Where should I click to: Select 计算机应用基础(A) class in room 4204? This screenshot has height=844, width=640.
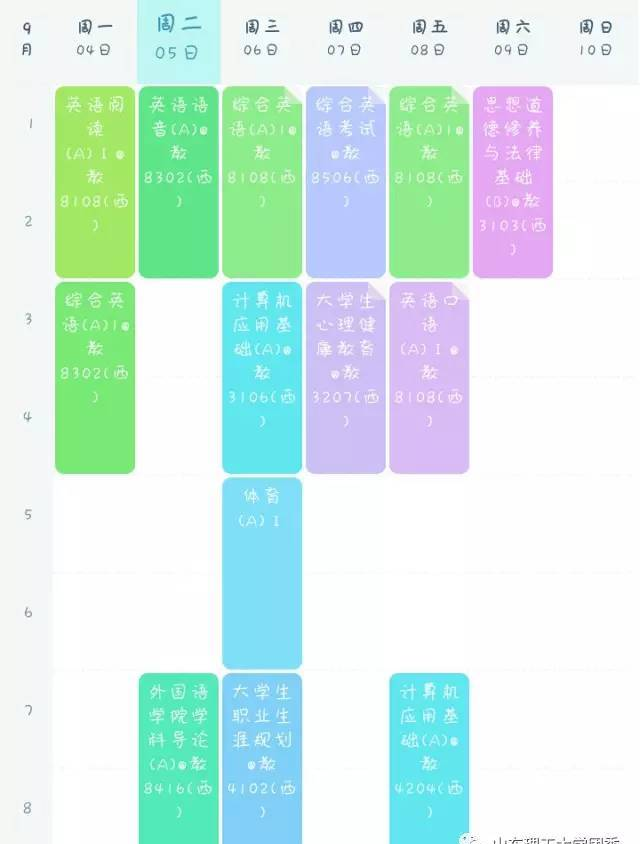click(429, 757)
